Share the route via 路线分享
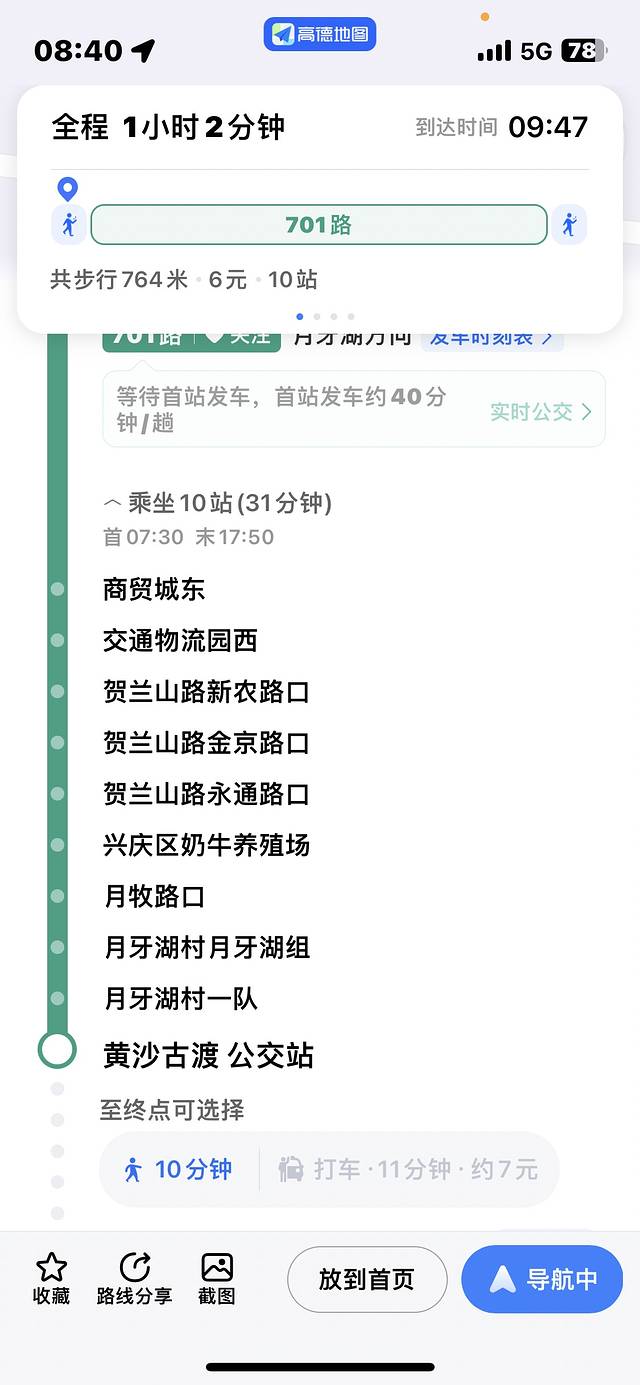 (x=134, y=1278)
